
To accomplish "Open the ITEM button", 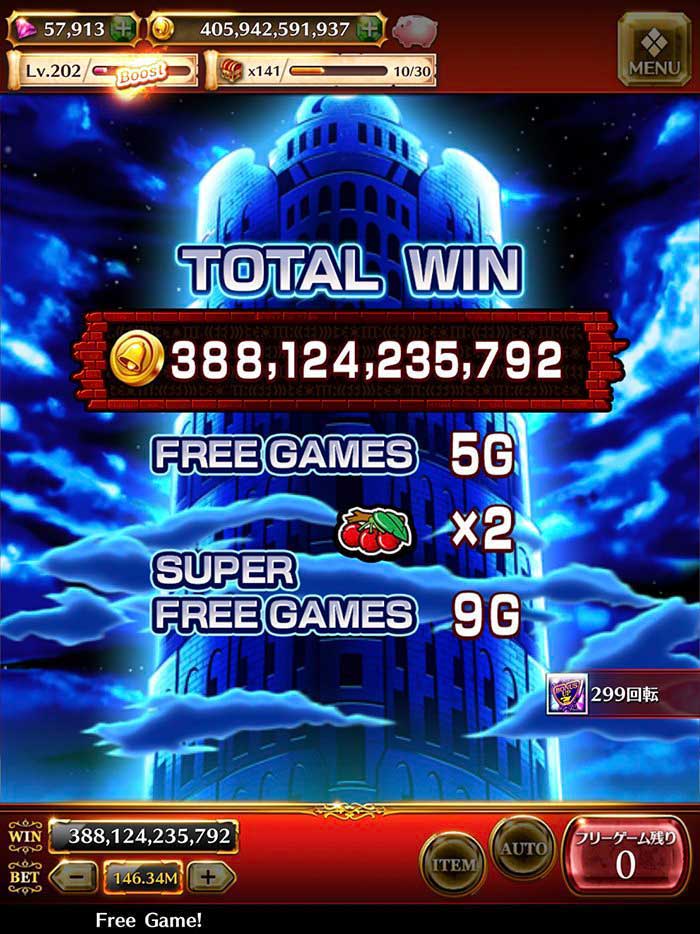I will pyautogui.click(x=453, y=865).
